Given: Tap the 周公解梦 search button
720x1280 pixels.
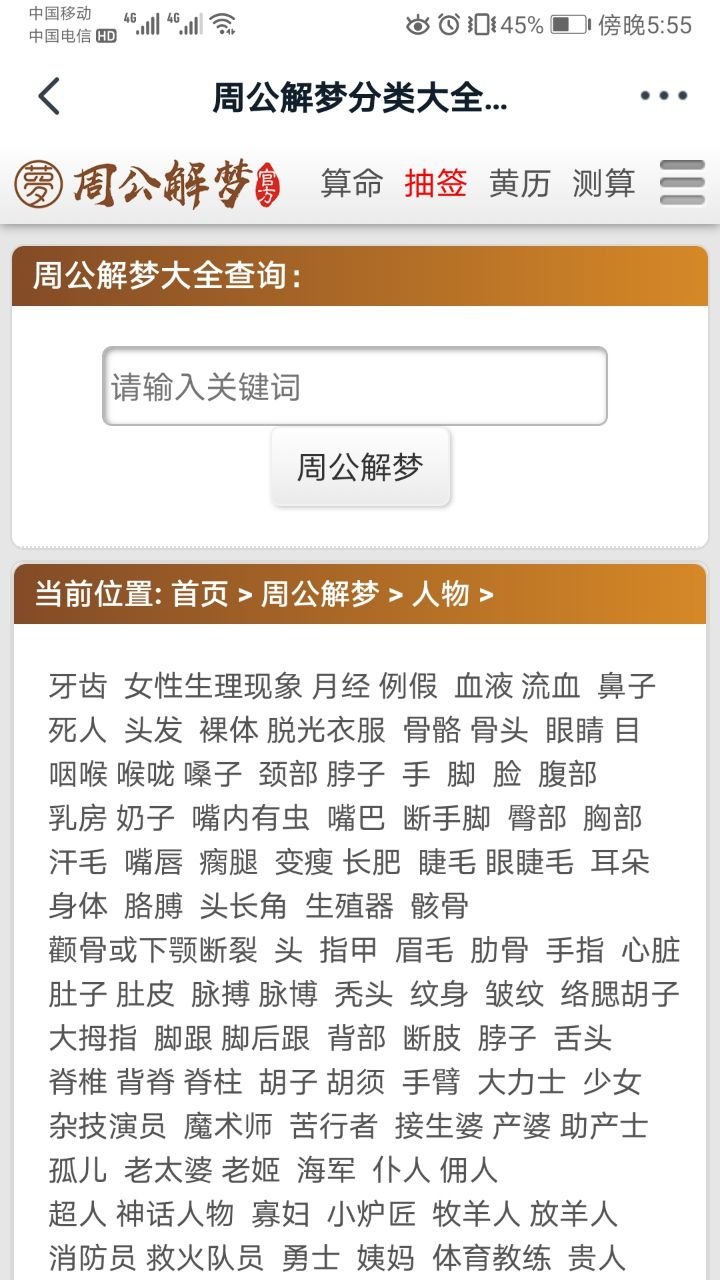Looking at the screenshot, I should tap(360, 467).
